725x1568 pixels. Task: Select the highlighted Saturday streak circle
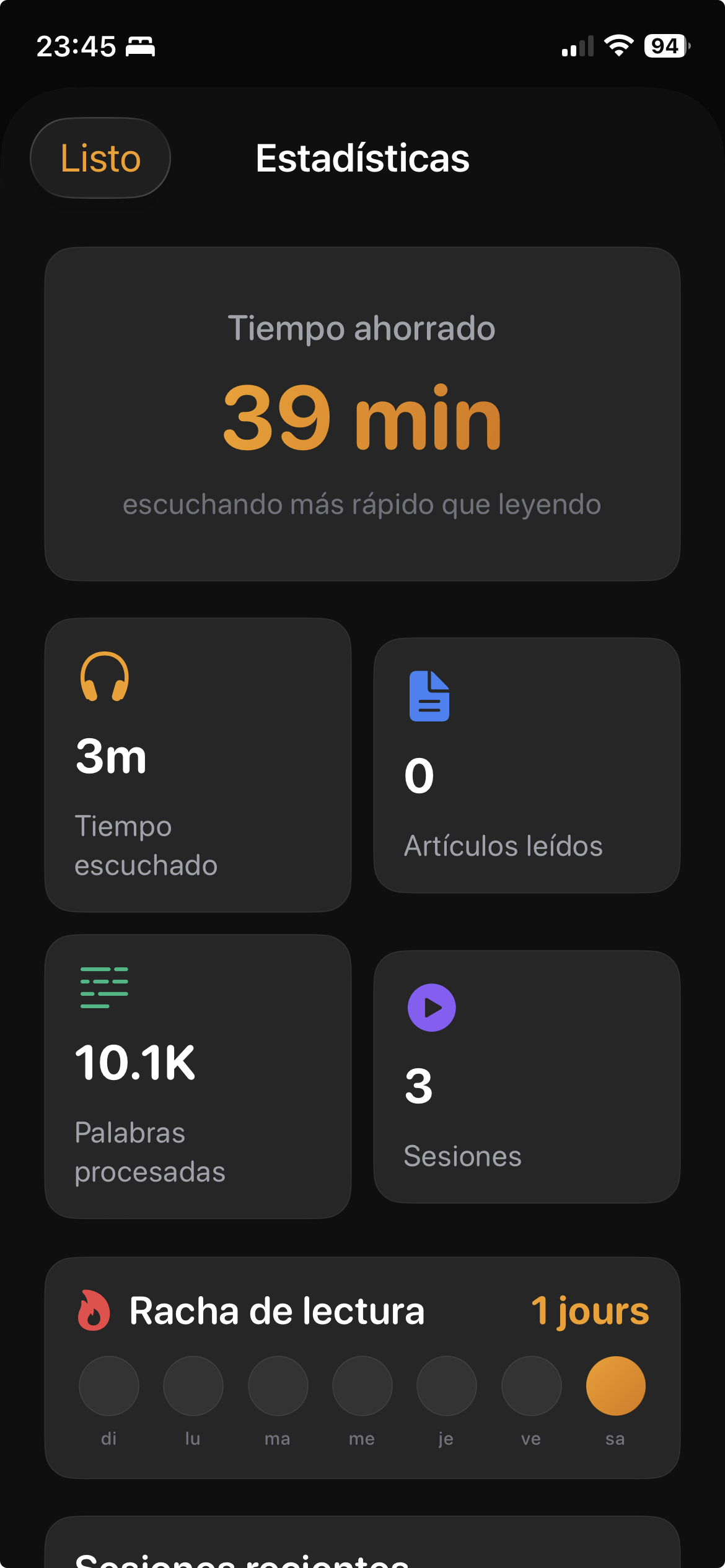click(615, 1386)
